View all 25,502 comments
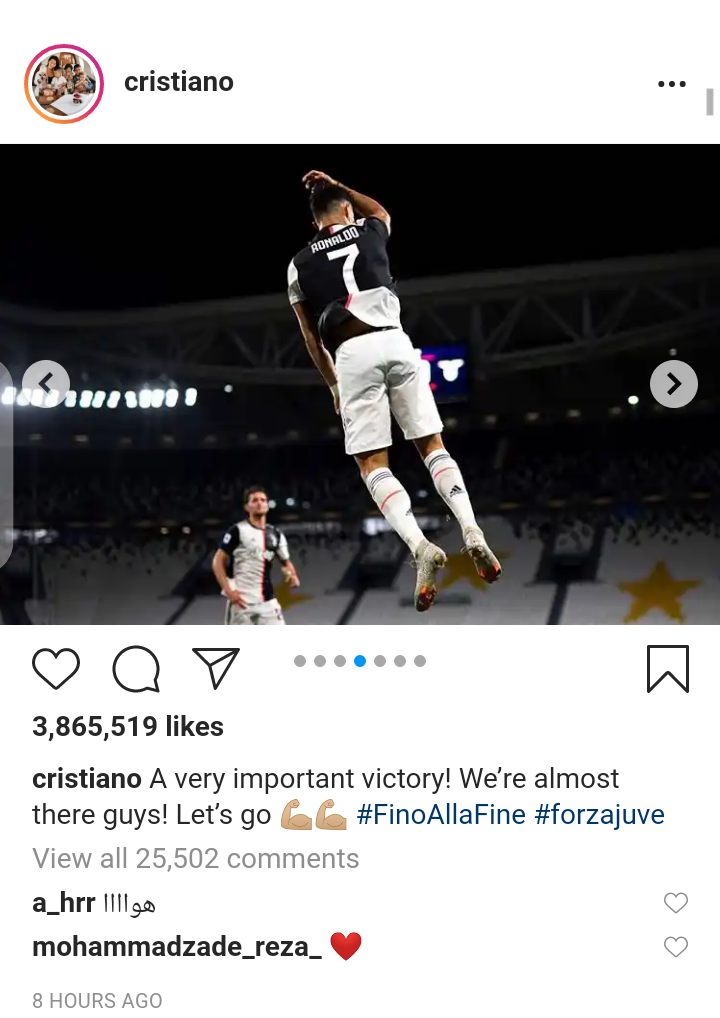Screen dimensions: 720x1018 (196, 859)
